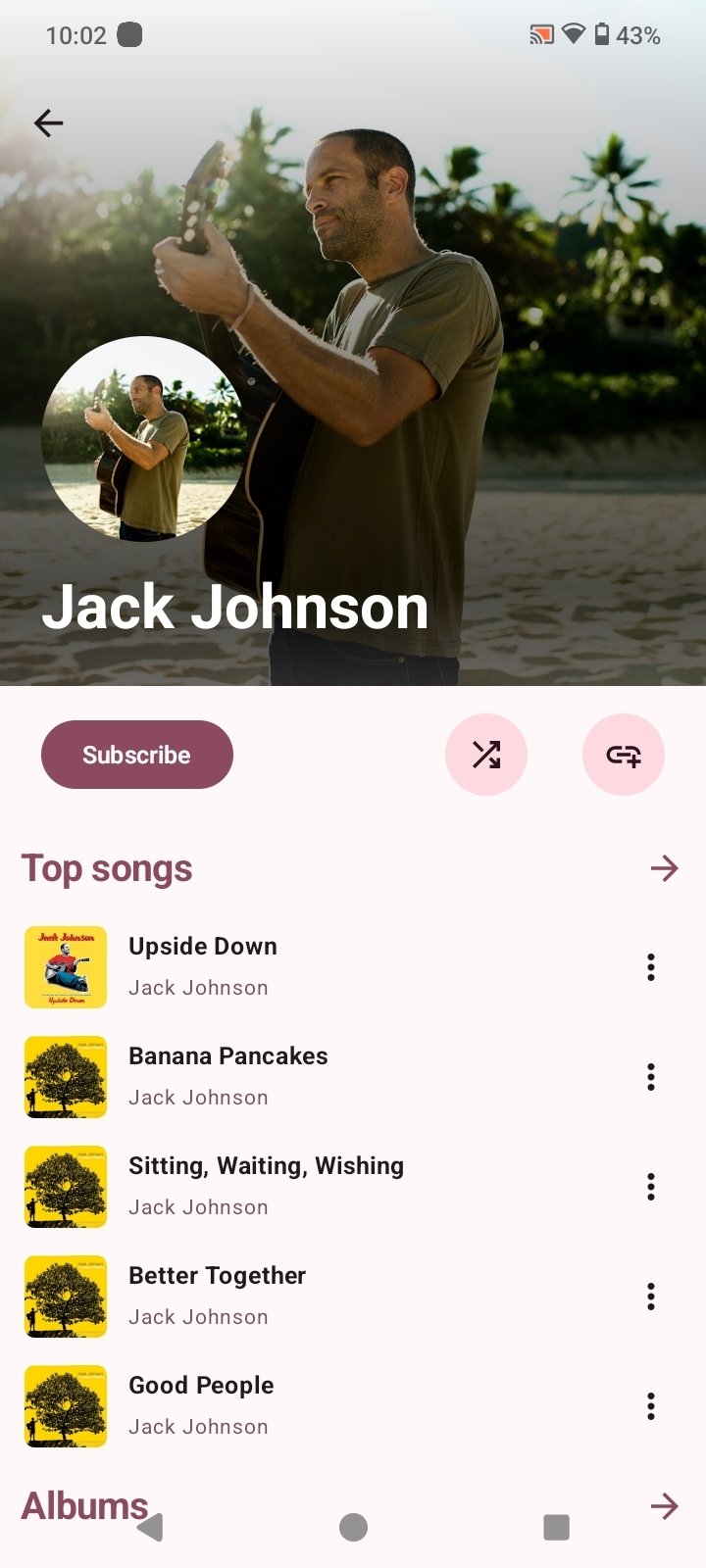
Task: Open options menu for Banana Pancakes
Action: [x=650, y=1077]
